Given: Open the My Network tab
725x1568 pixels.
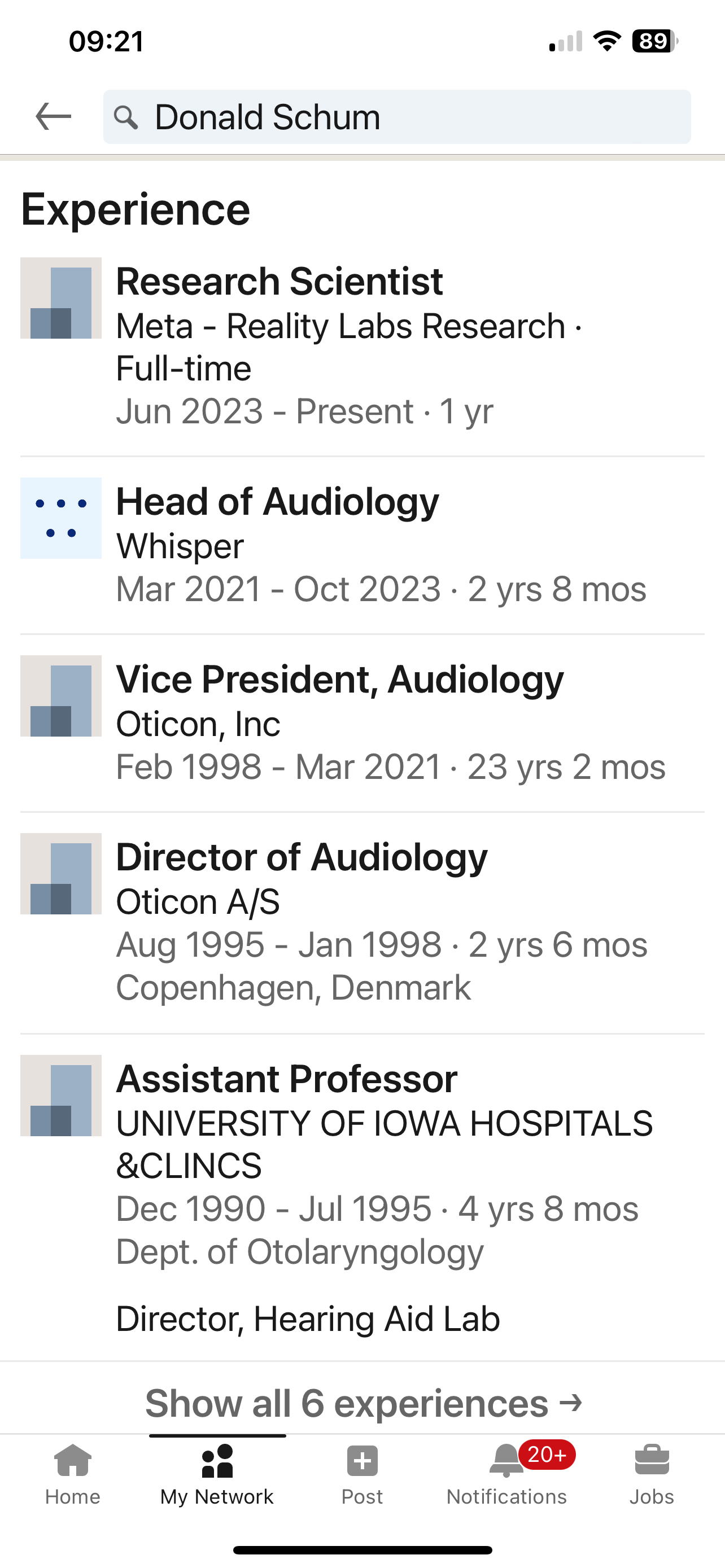Looking at the screenshot, I should pyautogui.click(x=217, y=1475).
